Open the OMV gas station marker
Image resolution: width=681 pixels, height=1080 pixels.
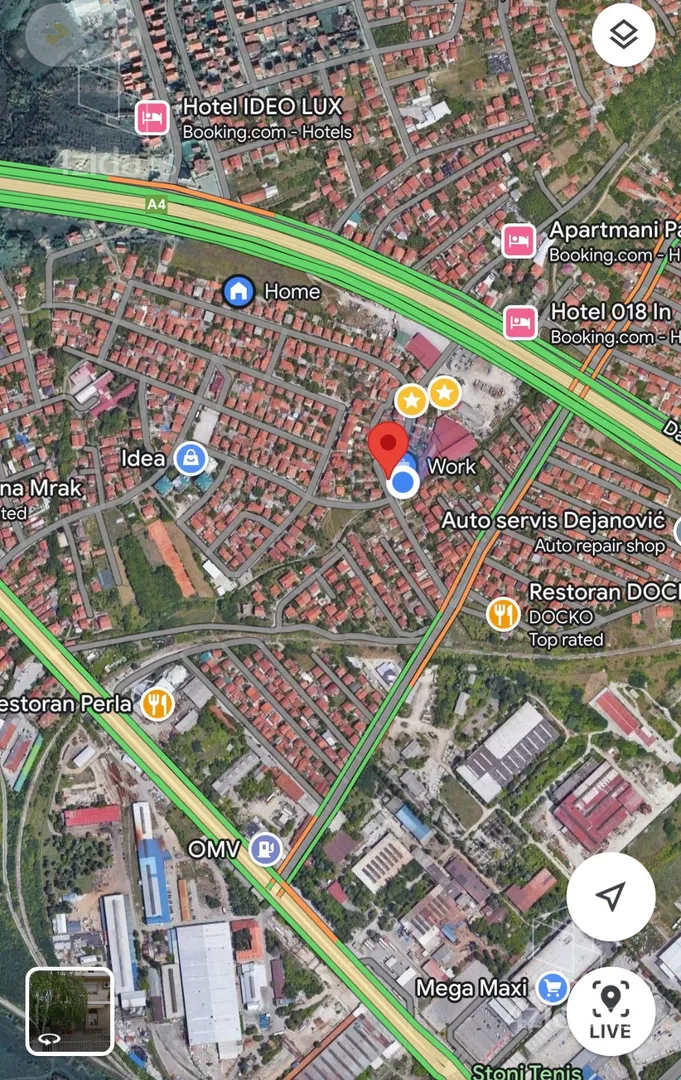264,849
